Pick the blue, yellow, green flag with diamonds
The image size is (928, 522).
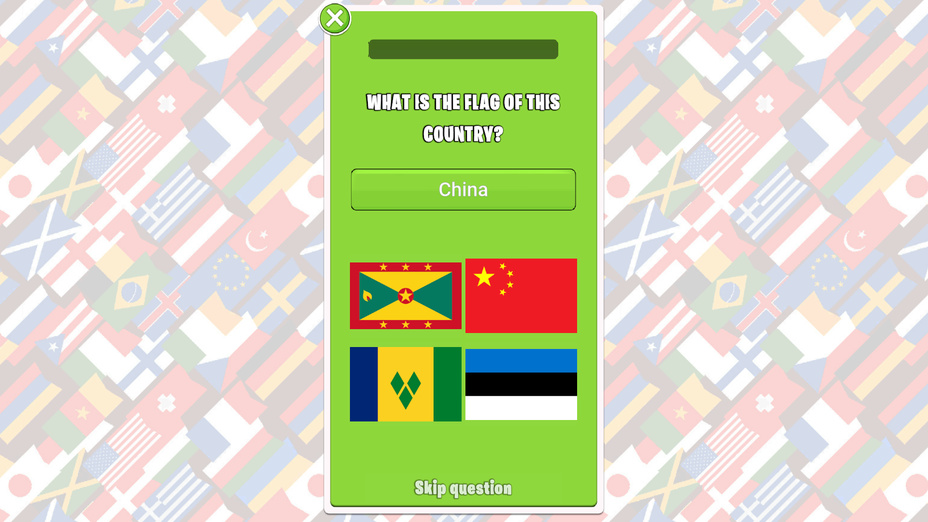tap(405, 384)
